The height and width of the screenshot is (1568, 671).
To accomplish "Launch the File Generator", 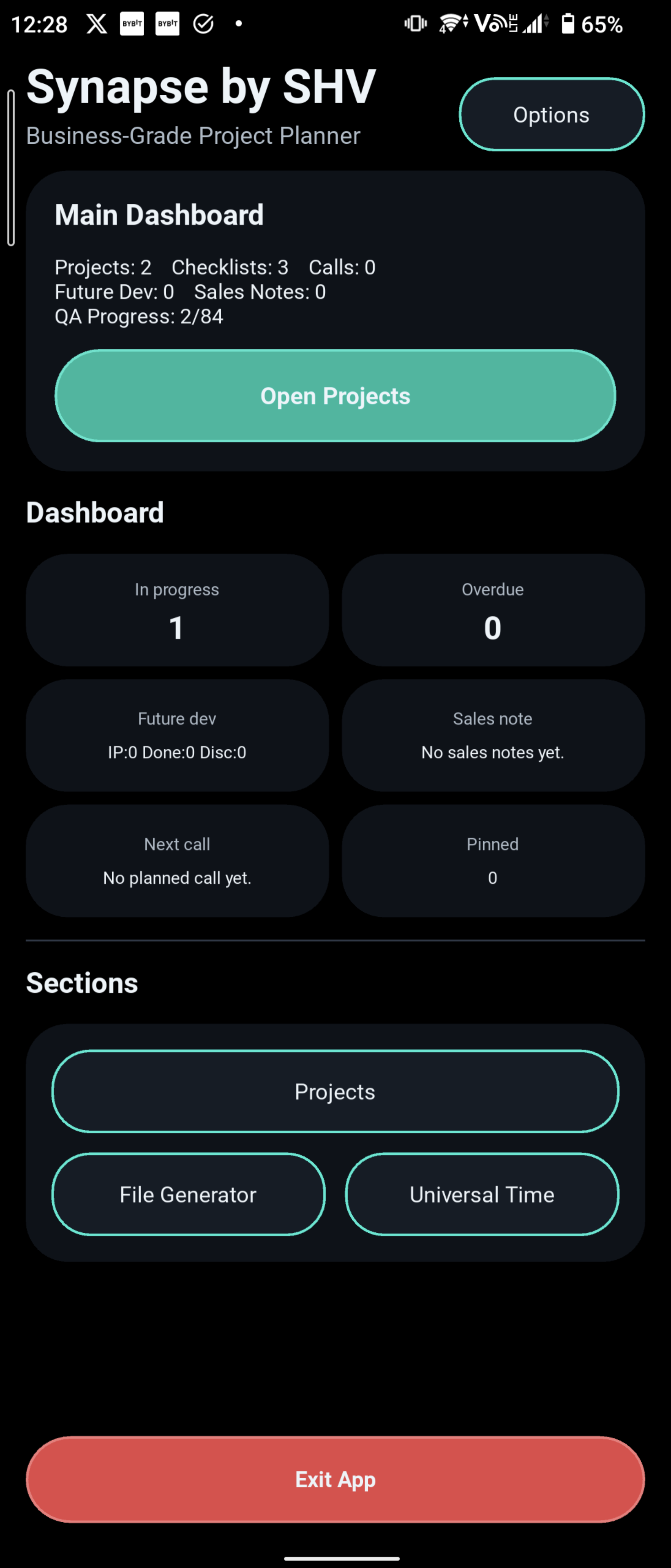I will click(x=189, y=1194).
